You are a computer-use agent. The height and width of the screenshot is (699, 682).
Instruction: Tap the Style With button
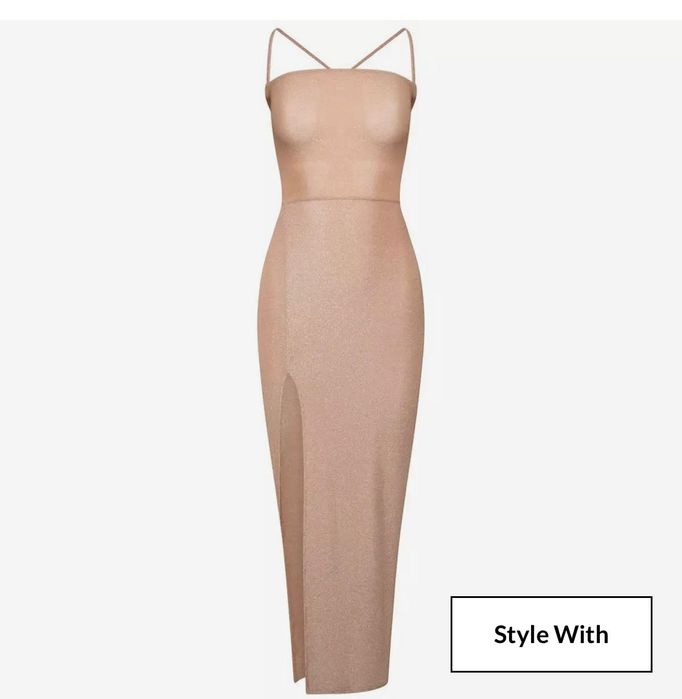(x=551, y=634)
